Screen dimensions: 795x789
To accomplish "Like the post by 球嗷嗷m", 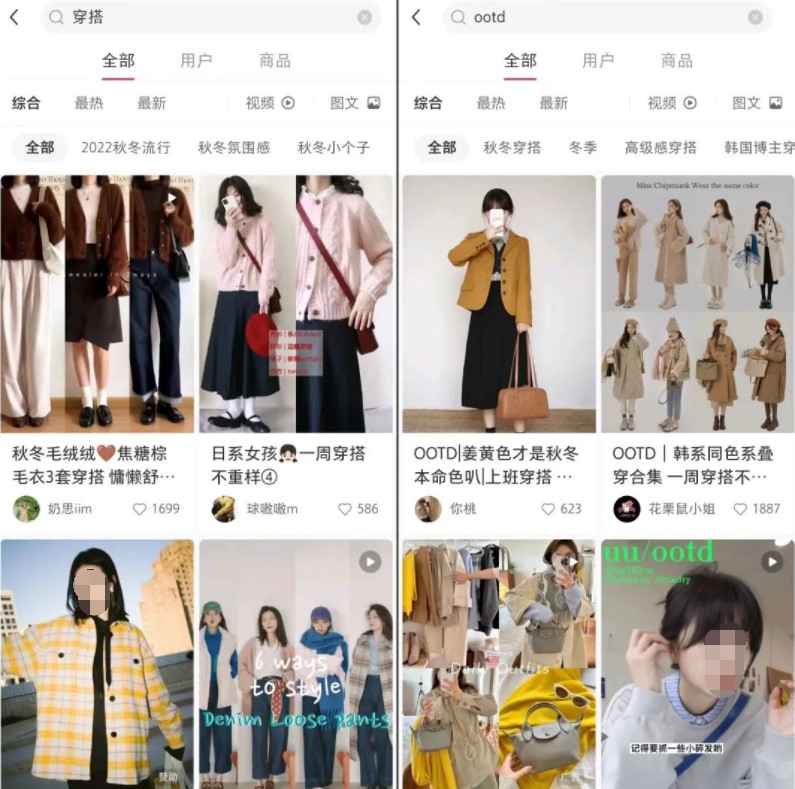I will click(345, 509).
